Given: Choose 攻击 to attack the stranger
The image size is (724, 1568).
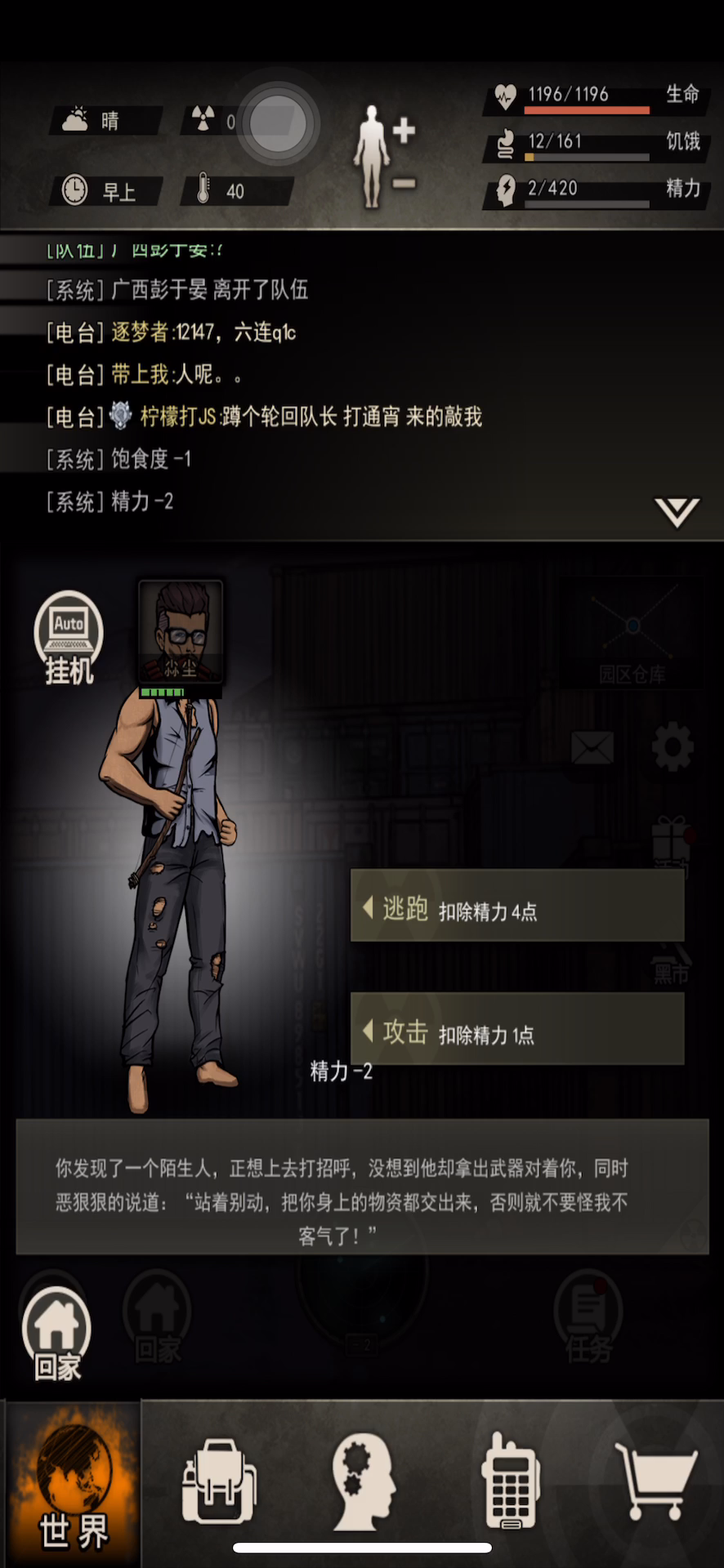Looking at the screenshot, I should [x=517, y=1029].
